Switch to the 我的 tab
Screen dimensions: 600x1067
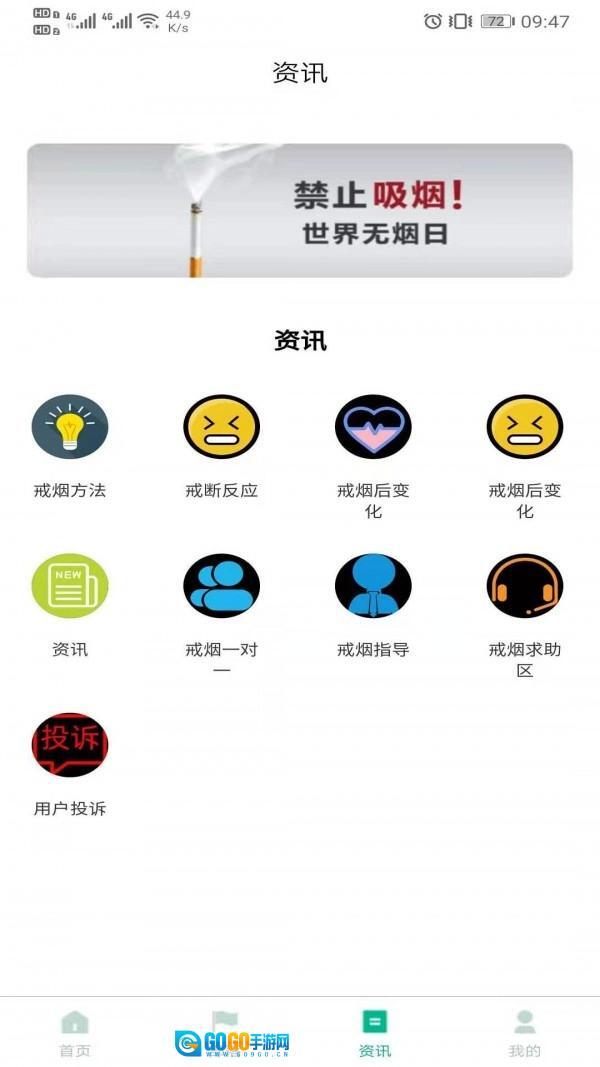[x=525, y=1033]
